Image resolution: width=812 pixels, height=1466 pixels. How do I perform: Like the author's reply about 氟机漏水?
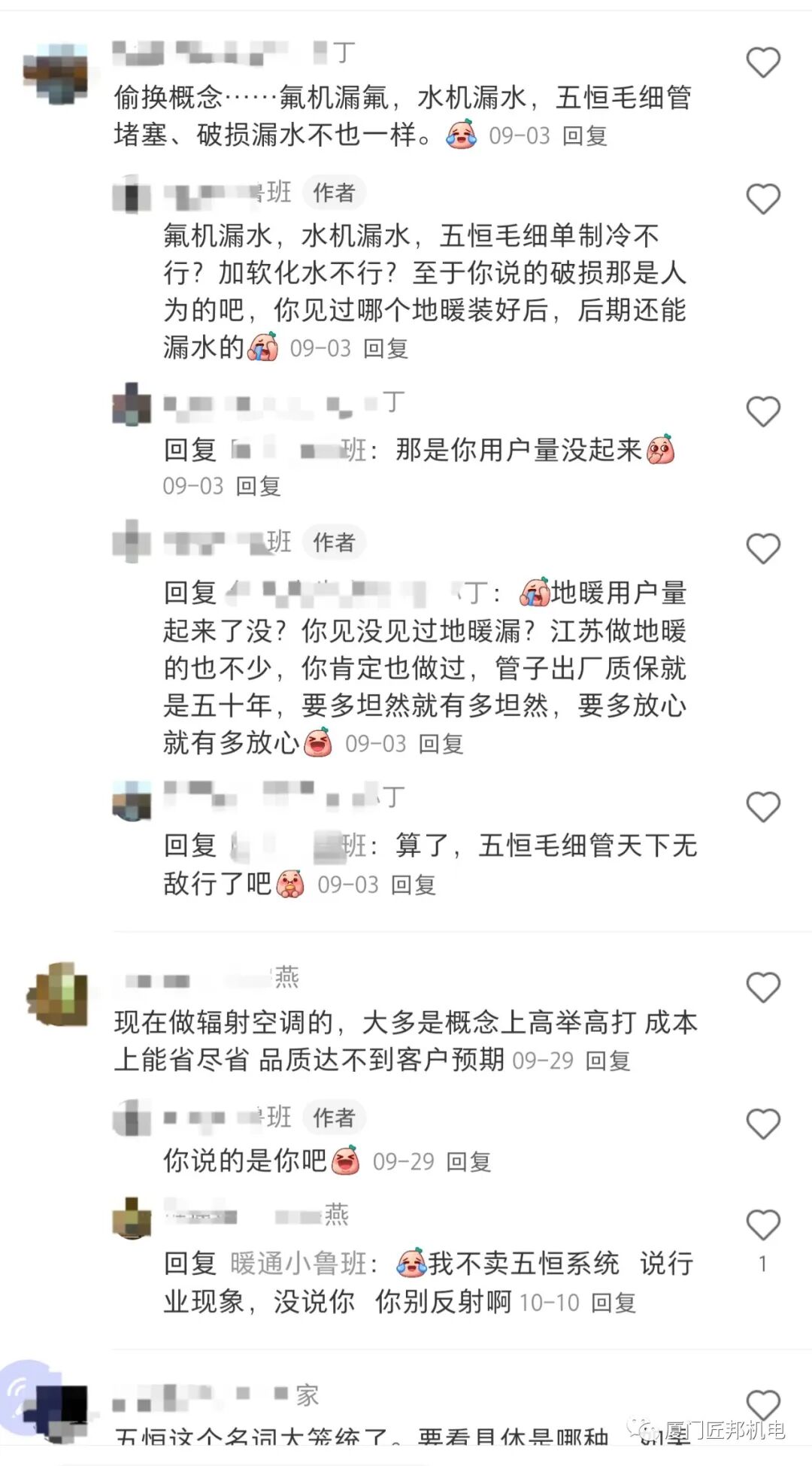coord(762,199)
